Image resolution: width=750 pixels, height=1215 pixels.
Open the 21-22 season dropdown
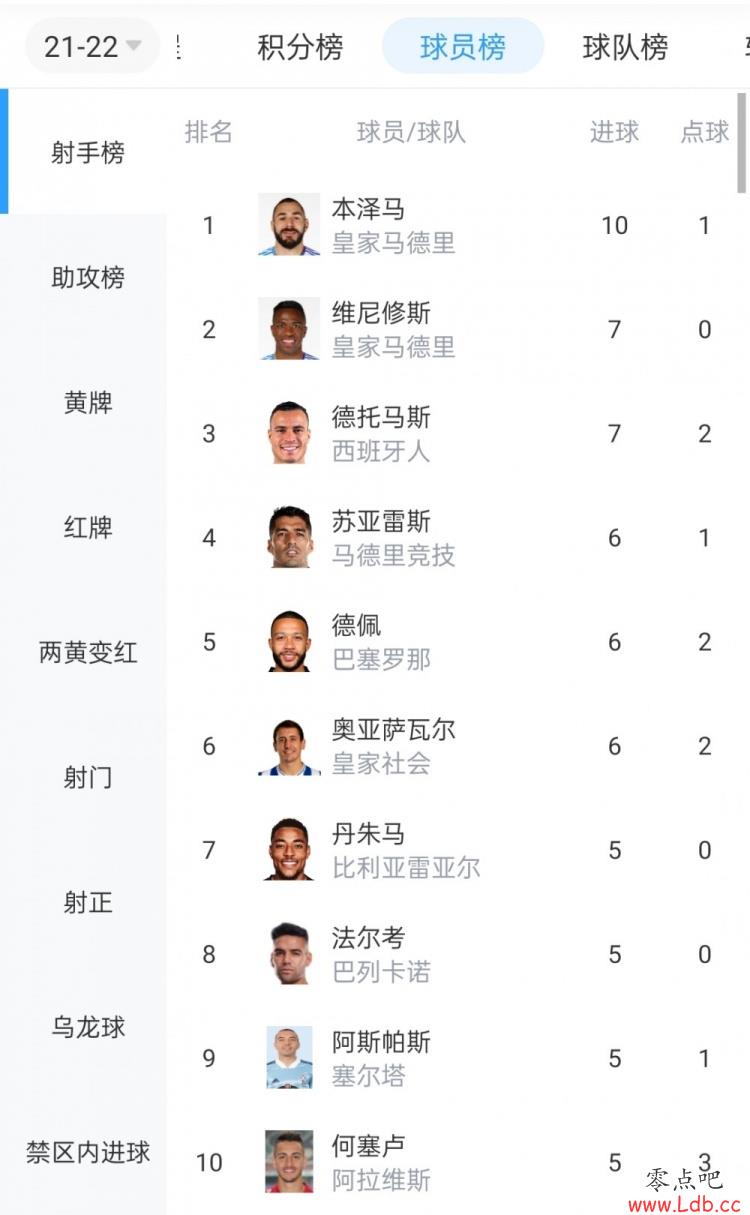(92, 47)
